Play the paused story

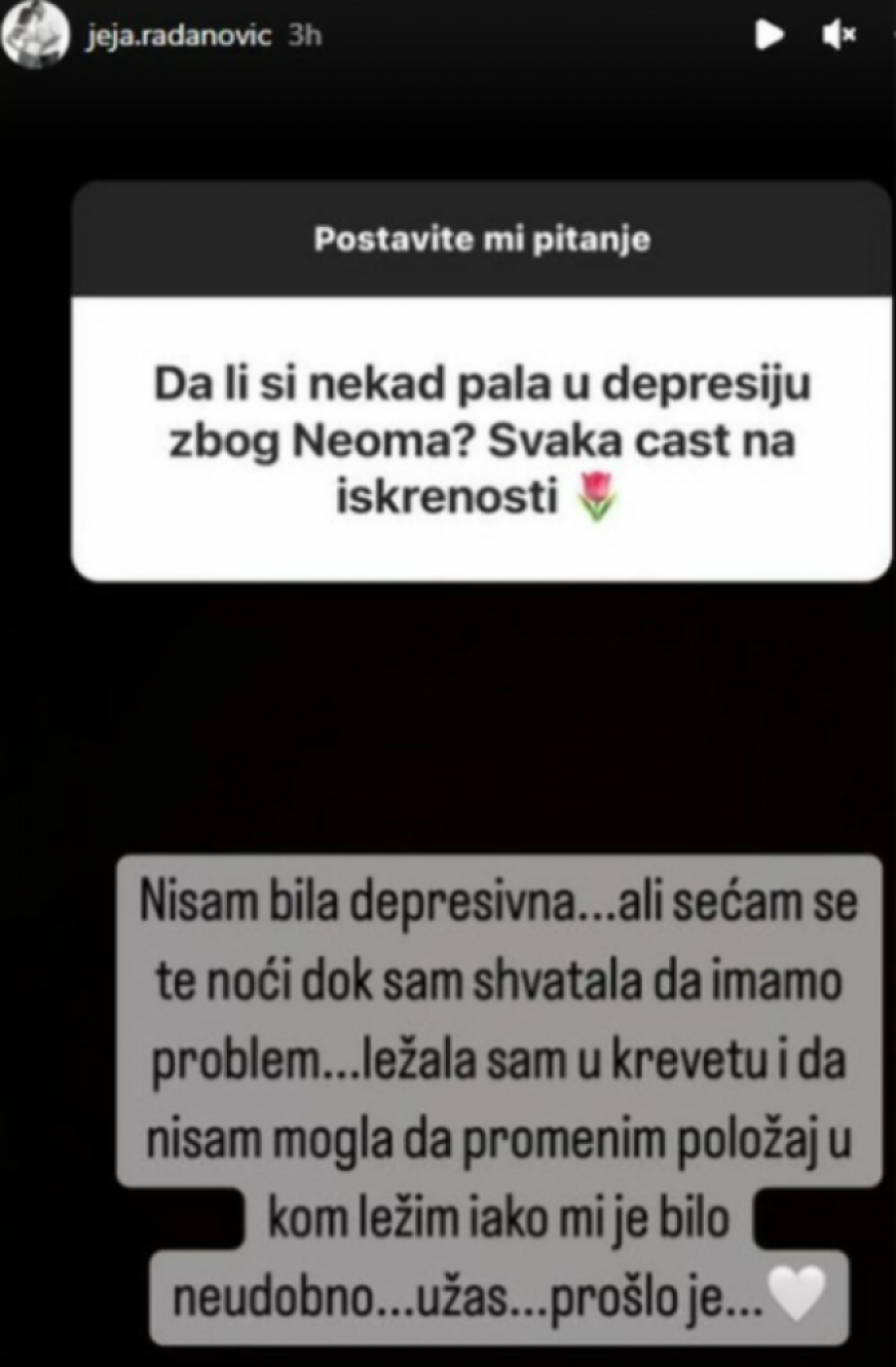[x=769, y=36]
